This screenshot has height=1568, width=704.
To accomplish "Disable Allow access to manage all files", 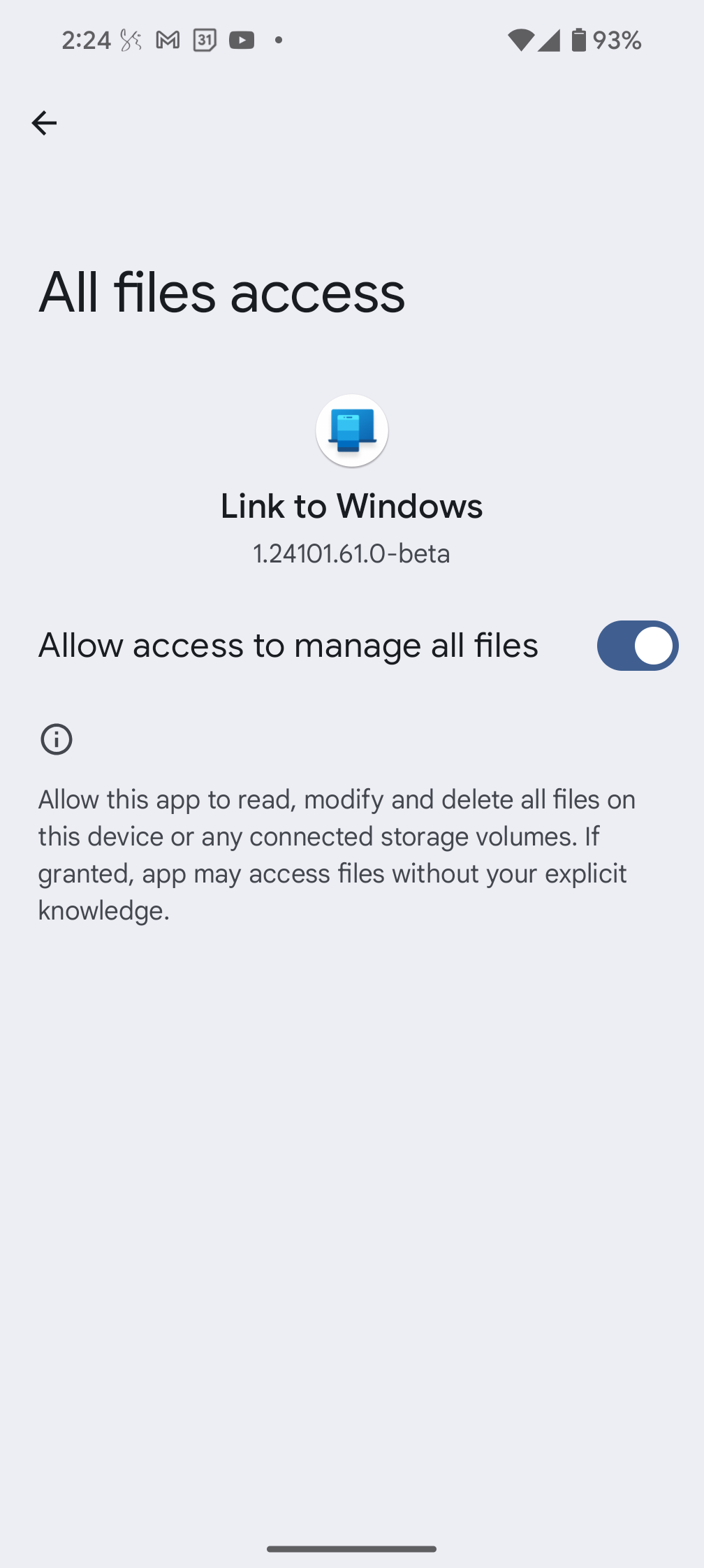I will (637, 646).
